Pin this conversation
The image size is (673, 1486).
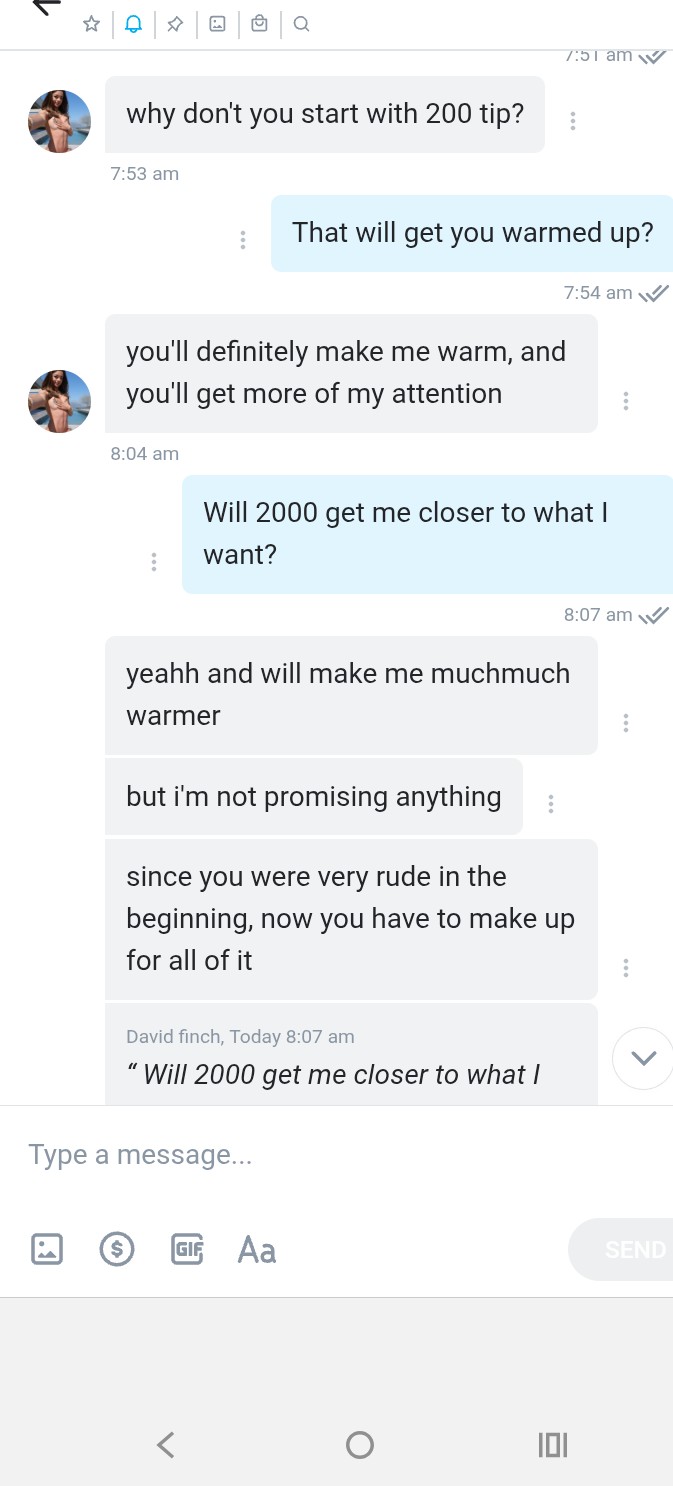pos(175,24)
